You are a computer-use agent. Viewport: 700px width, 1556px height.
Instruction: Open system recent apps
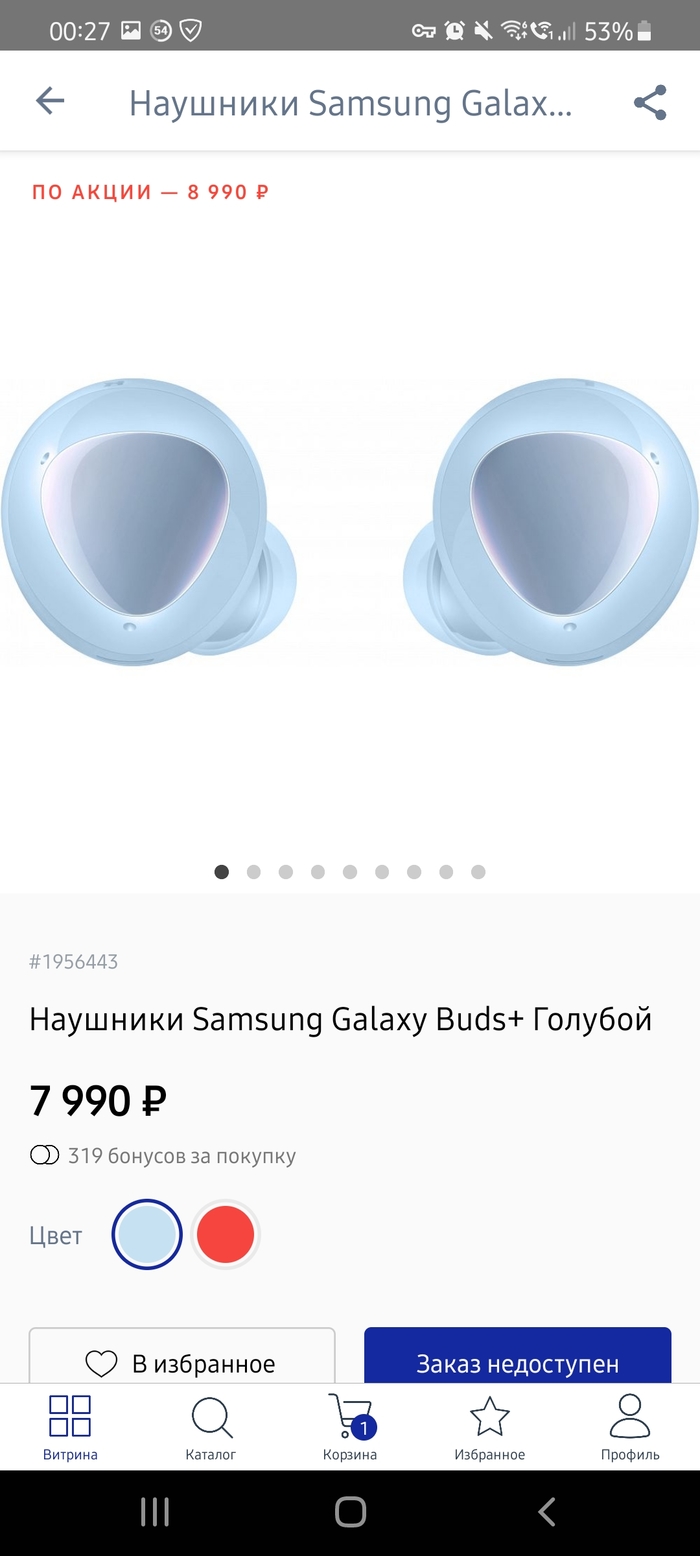pyautogui.click(x=155, y=1511)
